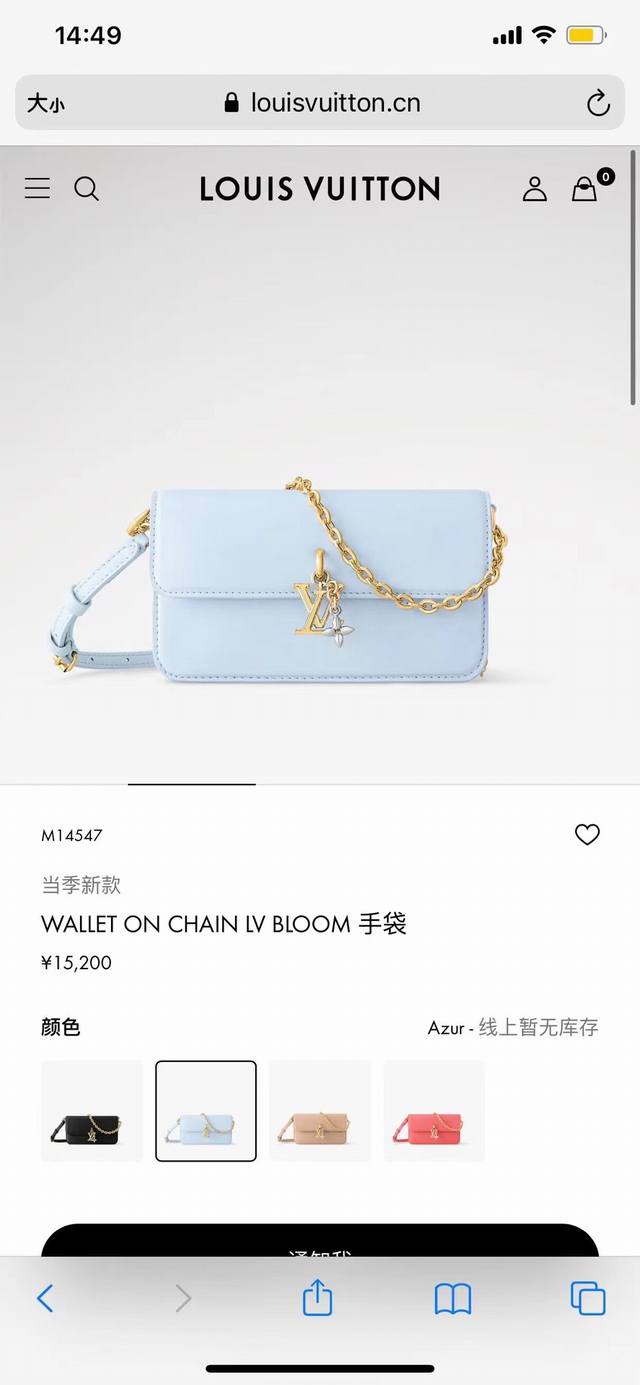Reload the page in Safari

(598, 103)
